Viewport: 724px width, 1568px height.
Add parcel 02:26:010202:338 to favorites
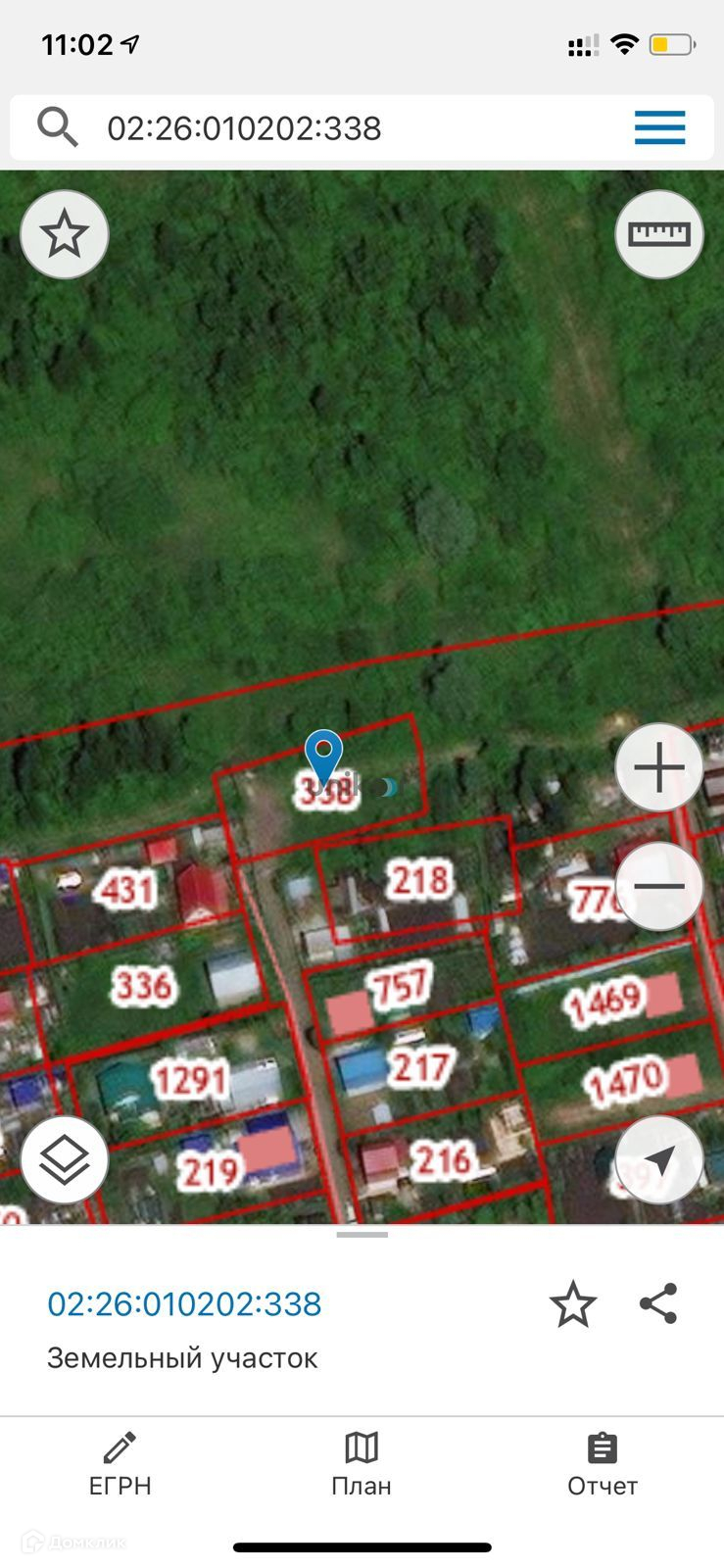click(572, 1304)
